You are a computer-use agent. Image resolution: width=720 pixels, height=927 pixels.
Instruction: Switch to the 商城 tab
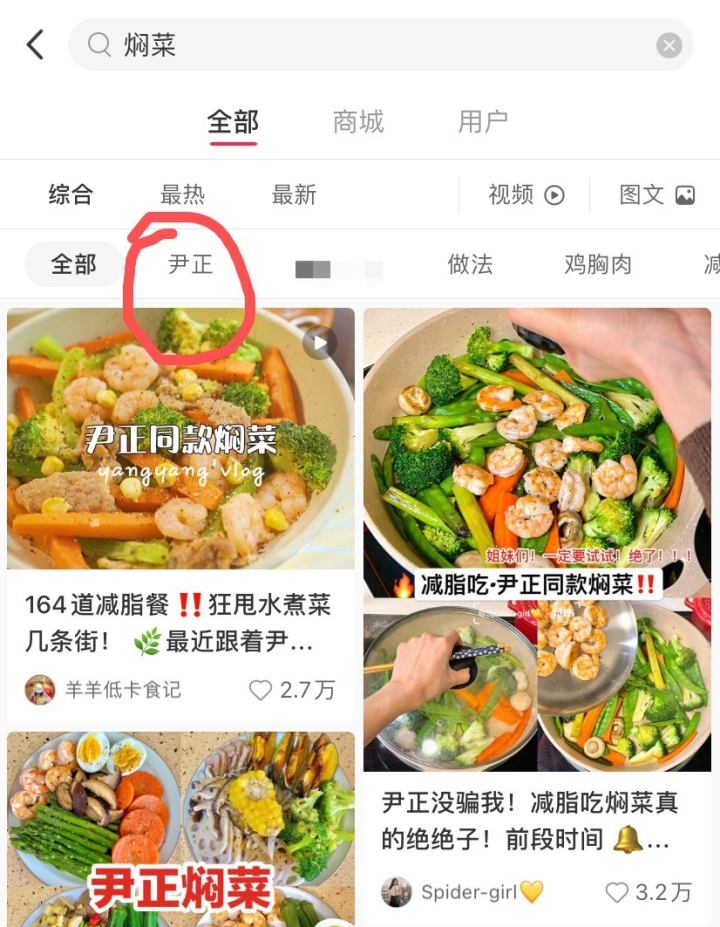click(x=358, y=122)
